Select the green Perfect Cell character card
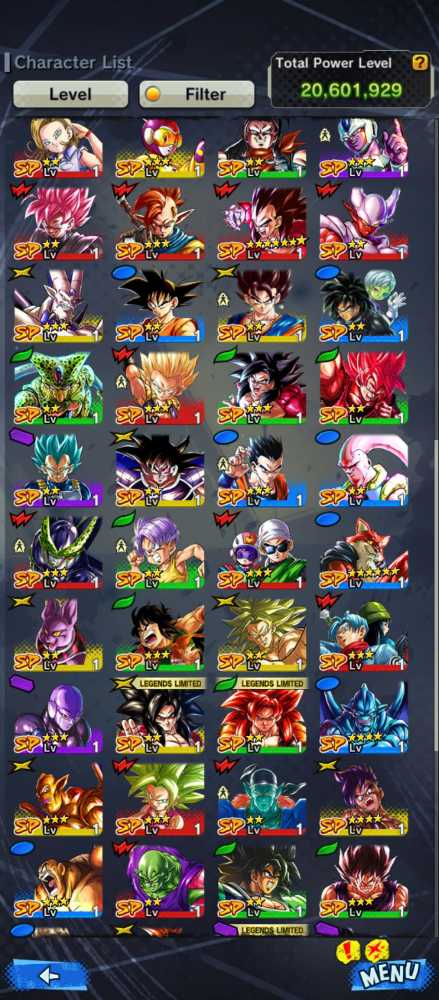The width and height of the screenshot is (439, 1000). [x=57, y=388]
